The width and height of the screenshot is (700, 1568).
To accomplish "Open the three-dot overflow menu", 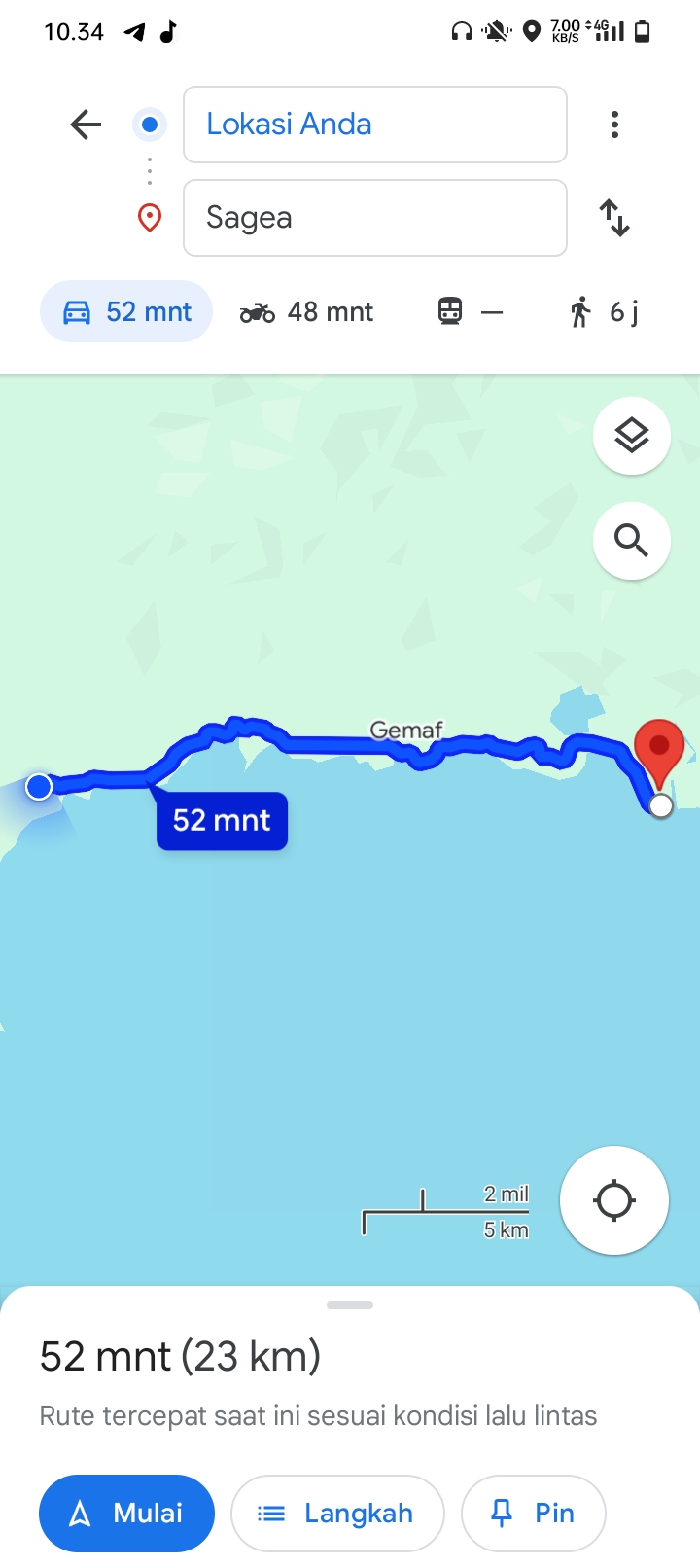I will tap(614, 125).
